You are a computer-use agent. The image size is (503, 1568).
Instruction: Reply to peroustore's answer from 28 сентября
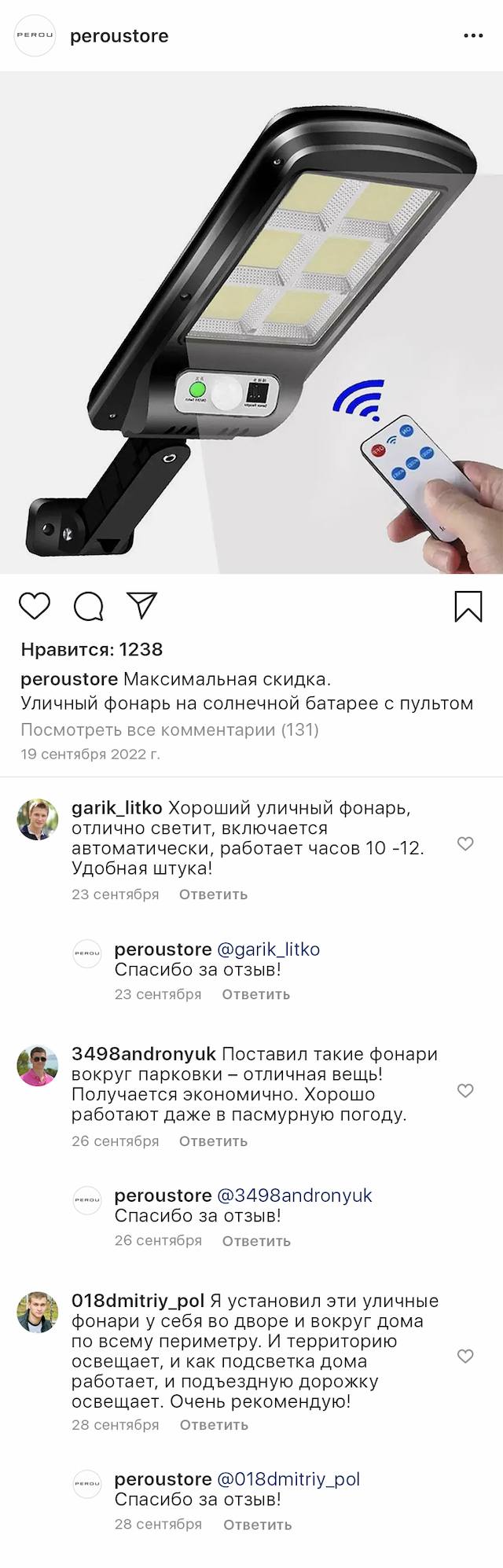257,1525
